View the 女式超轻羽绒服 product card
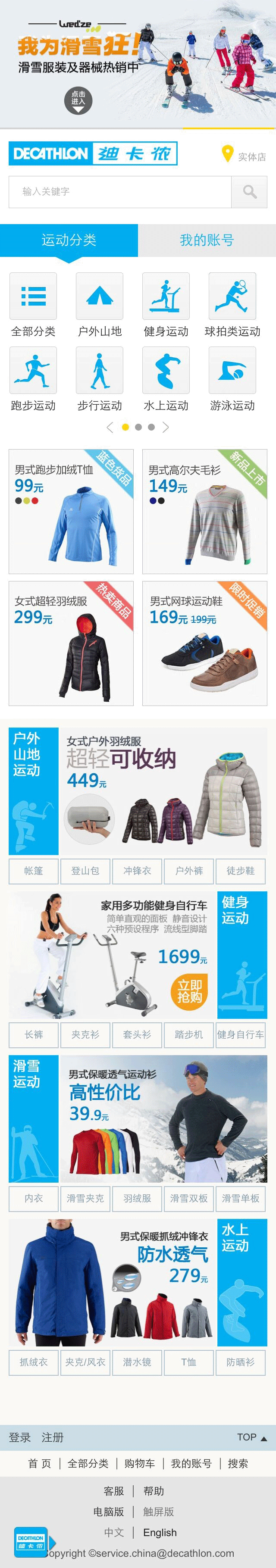This screenshot has height=1568, width=276. pyautogui.click(x=71, y=643)
